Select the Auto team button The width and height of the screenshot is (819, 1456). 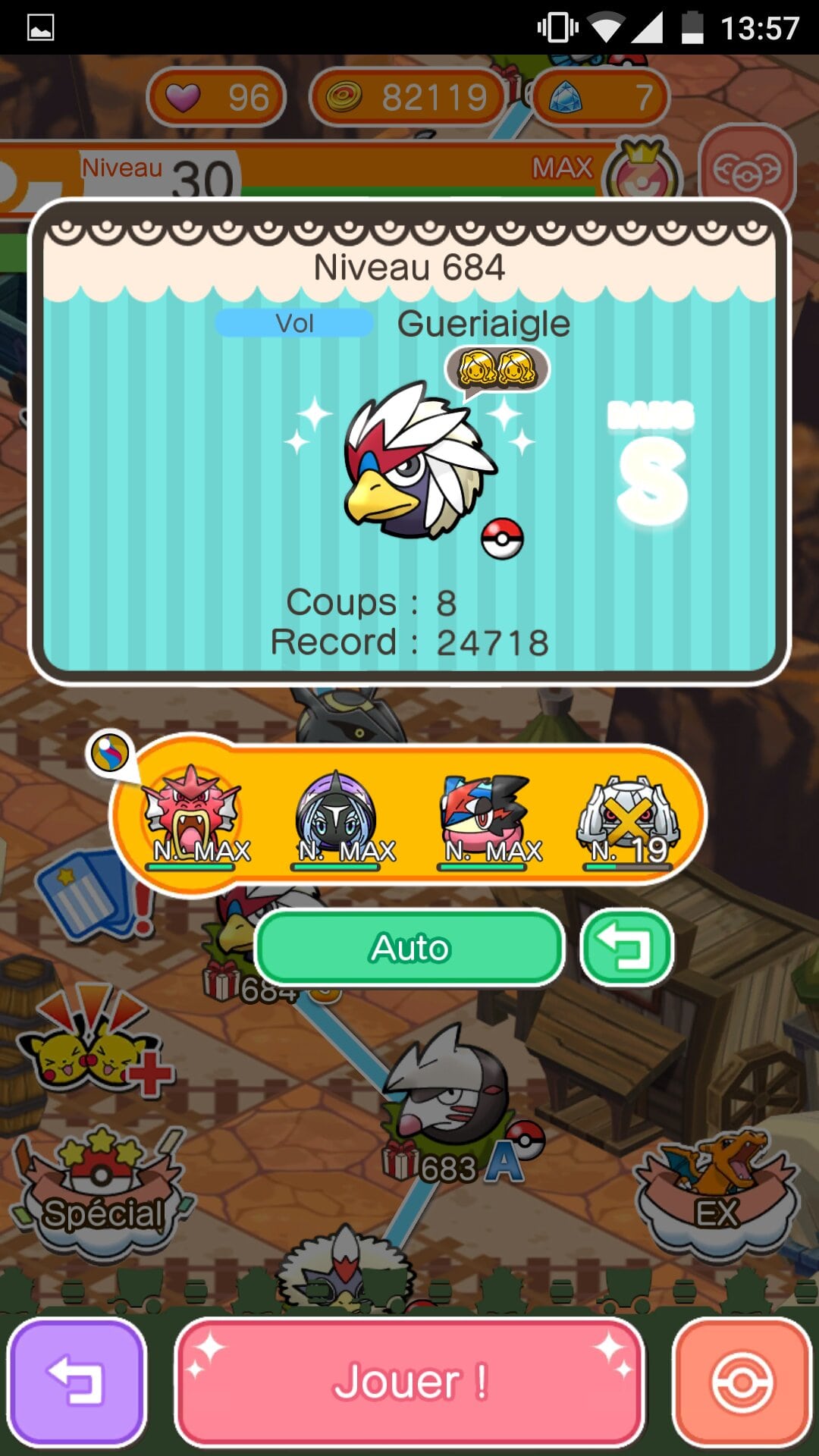coord(409,948)
